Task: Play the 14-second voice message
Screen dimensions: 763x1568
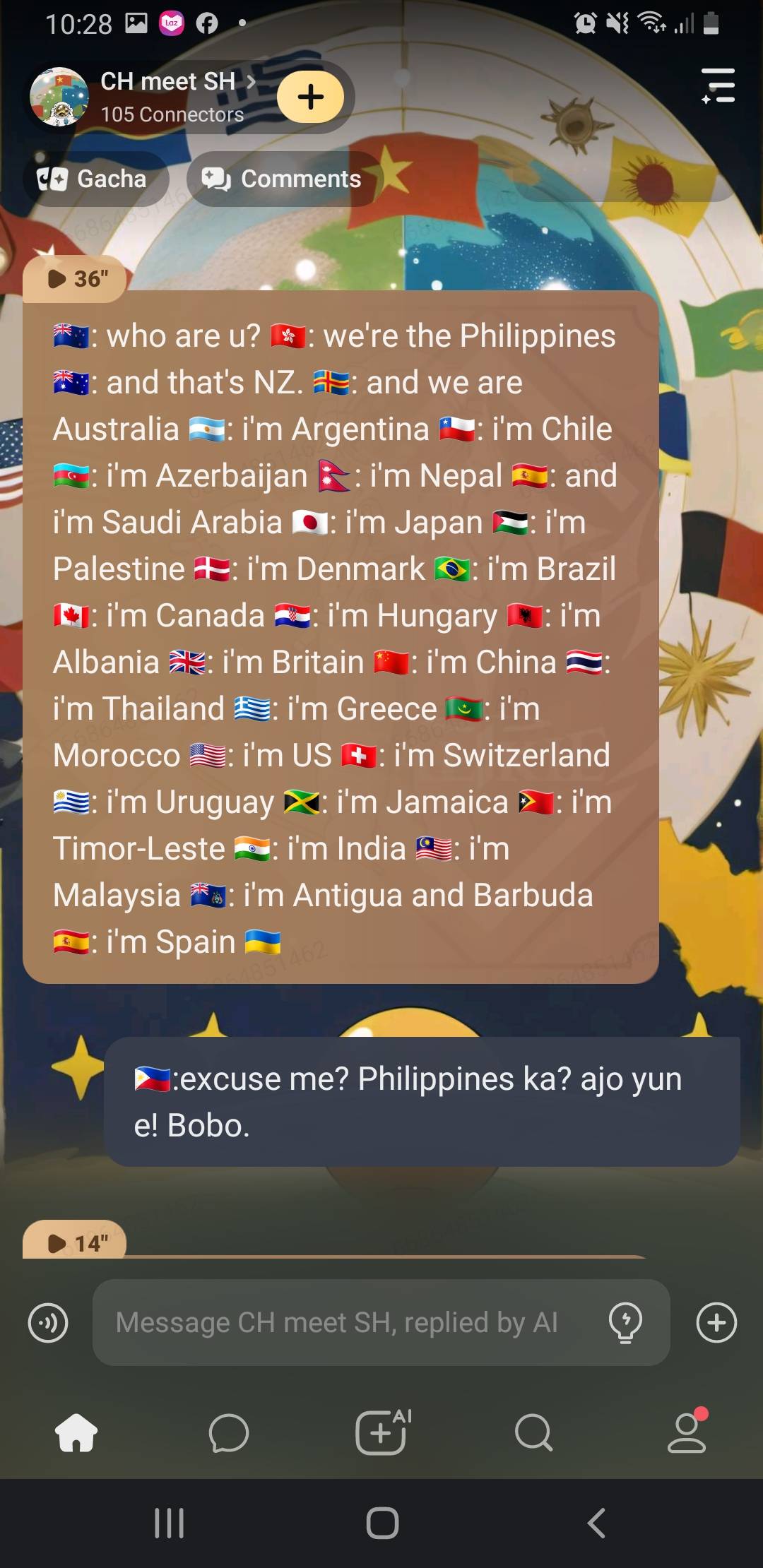Action: tap(76, 1243)
